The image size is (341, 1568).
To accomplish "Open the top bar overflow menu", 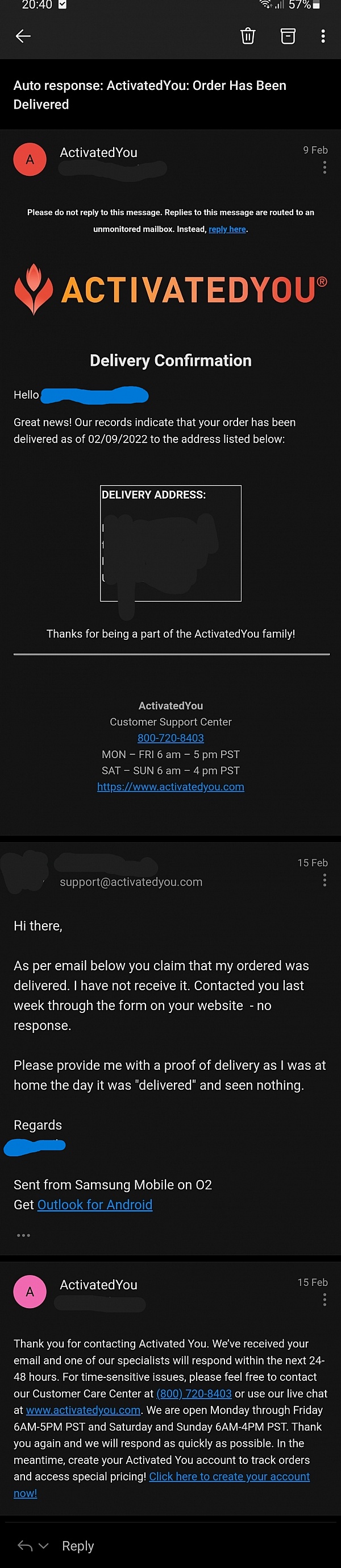I will click(323, 36).
